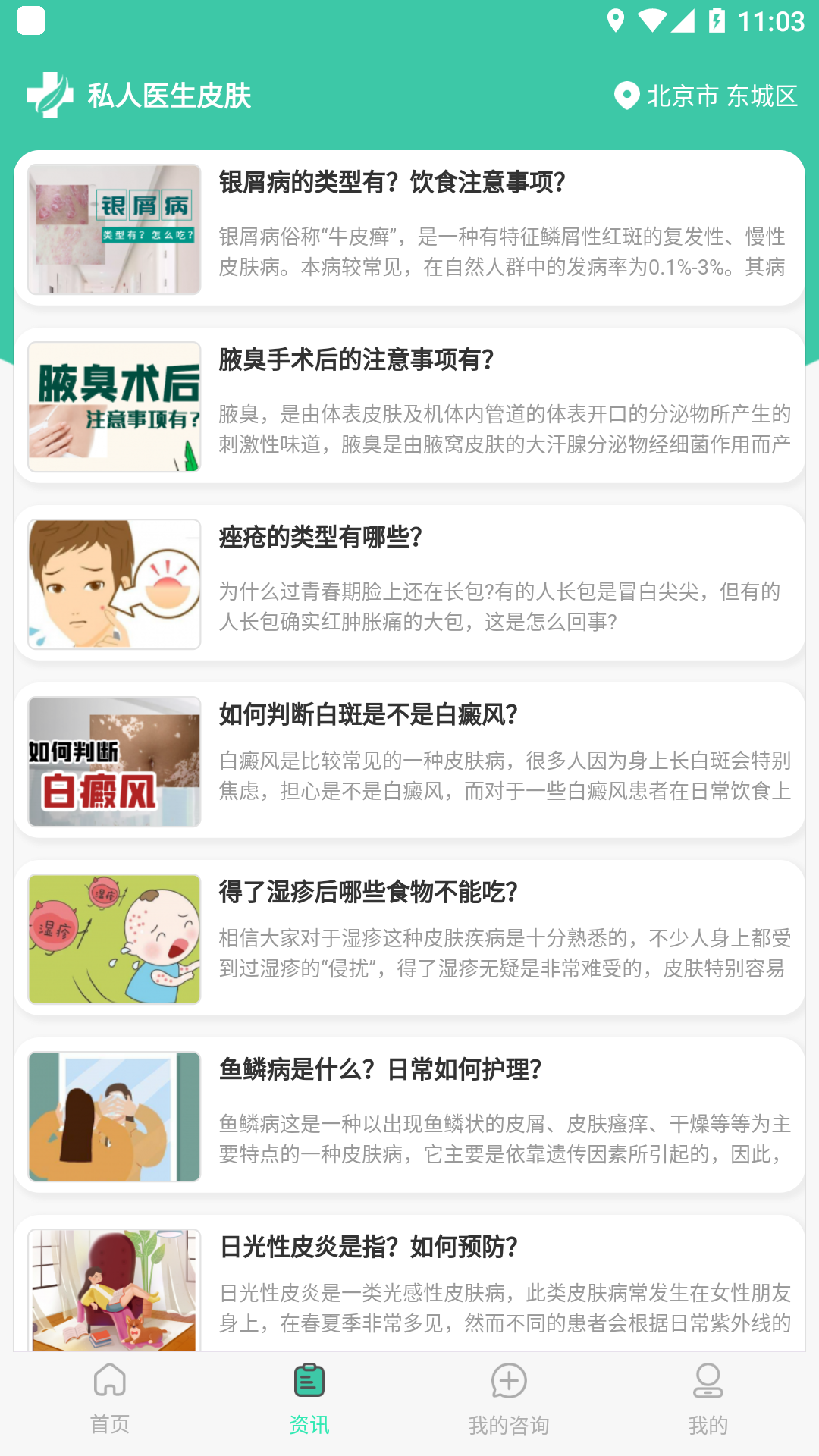The width and height of the screenshot is (819, 1456).
Task: Read the article 痤疮的类型有哪些?
Action: (x=409, y=583)
